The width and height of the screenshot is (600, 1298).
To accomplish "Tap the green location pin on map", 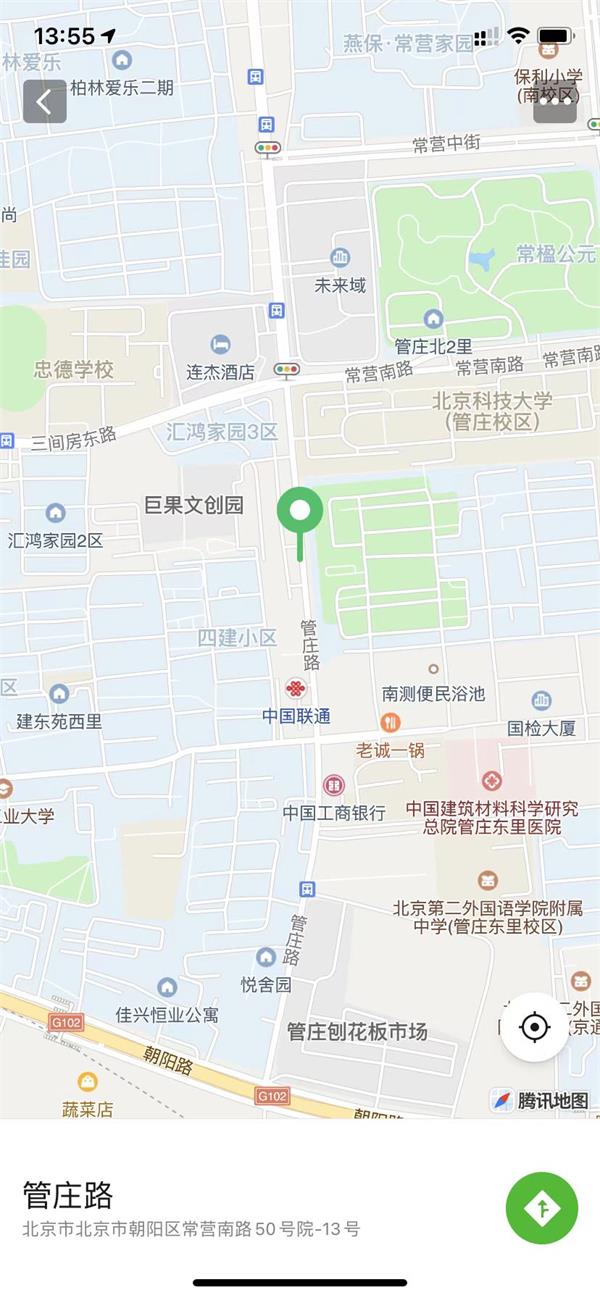I will (299, 512).
